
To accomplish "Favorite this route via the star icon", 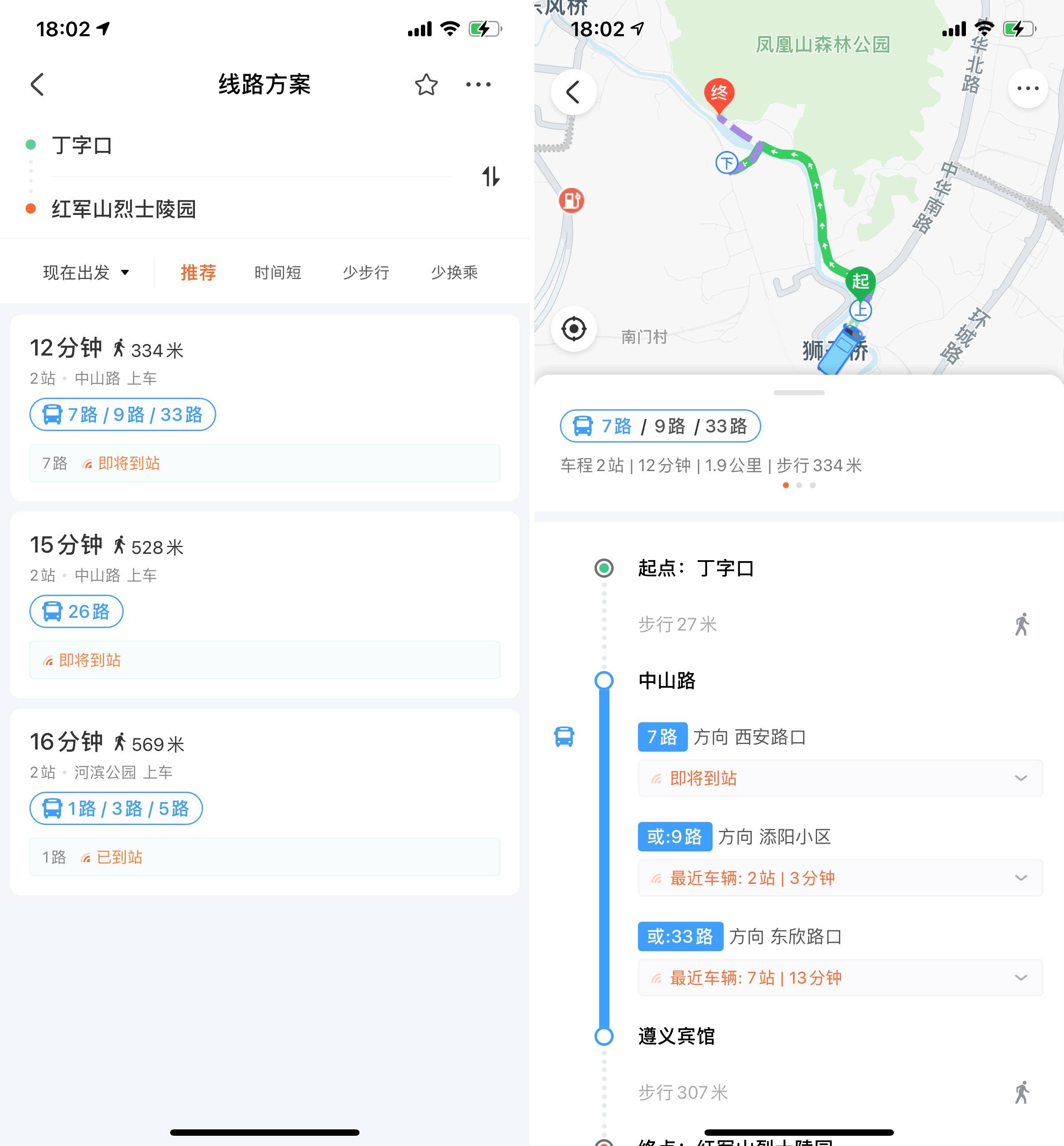I will coord(426,84).
